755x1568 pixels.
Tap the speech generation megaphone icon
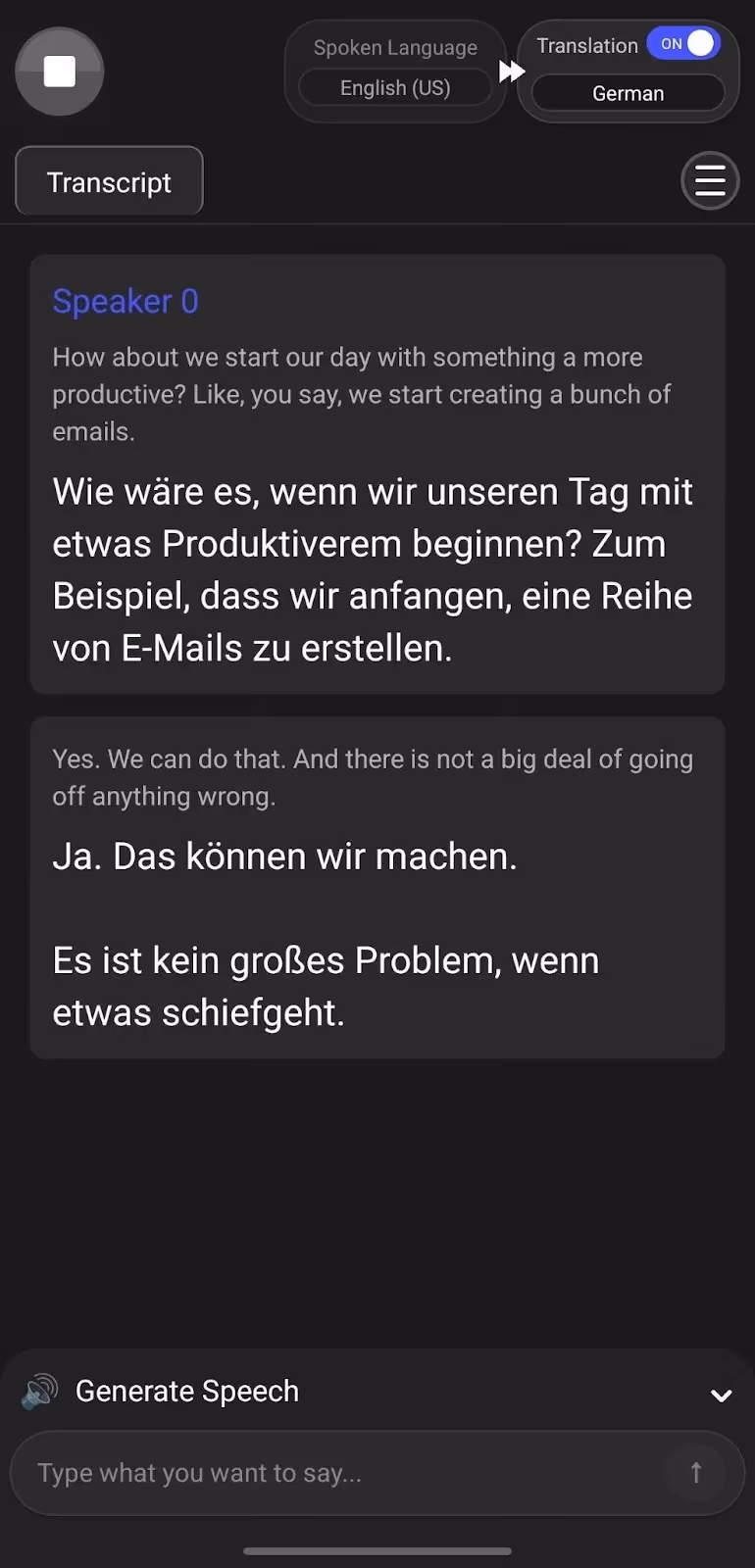tap(38, 1391)
